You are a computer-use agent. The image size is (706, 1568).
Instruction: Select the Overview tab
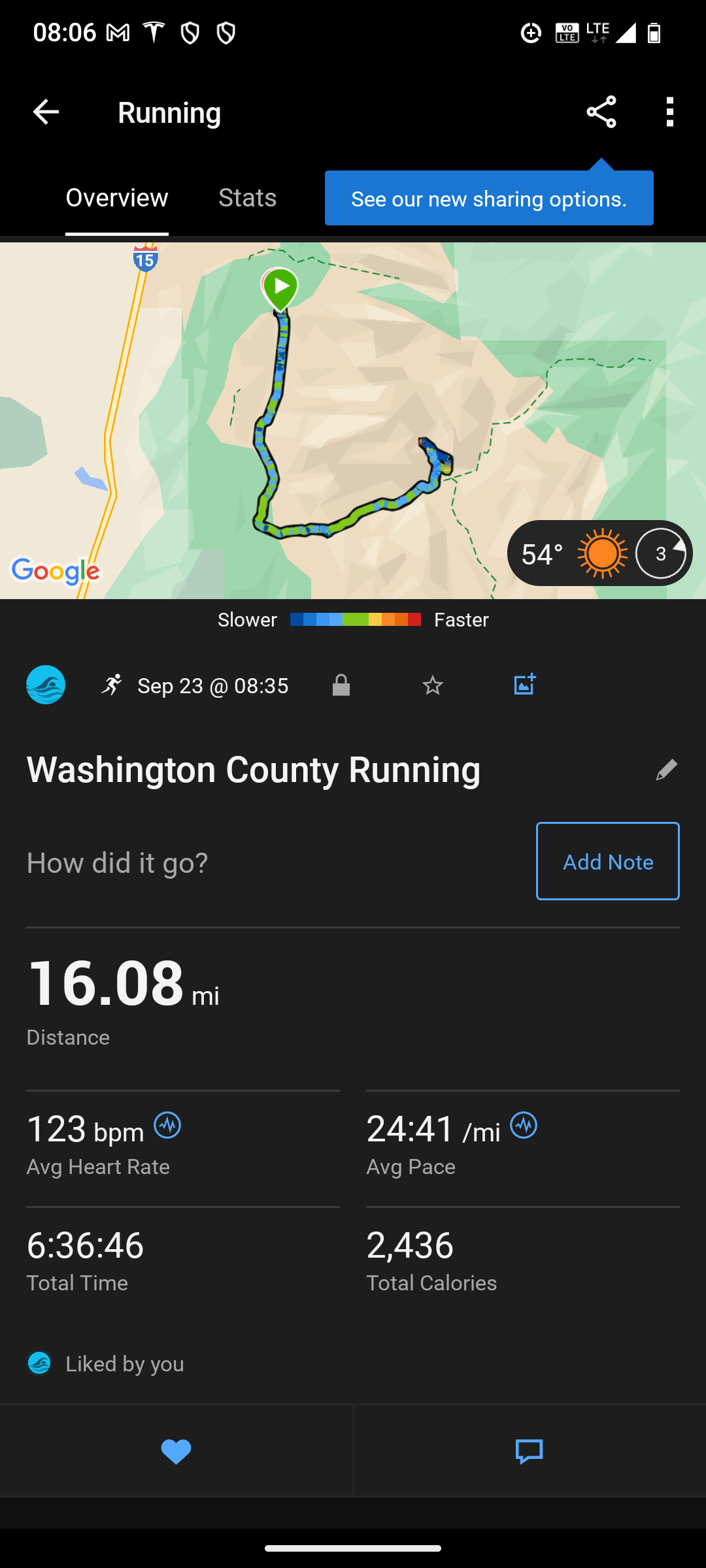[117, 198]
